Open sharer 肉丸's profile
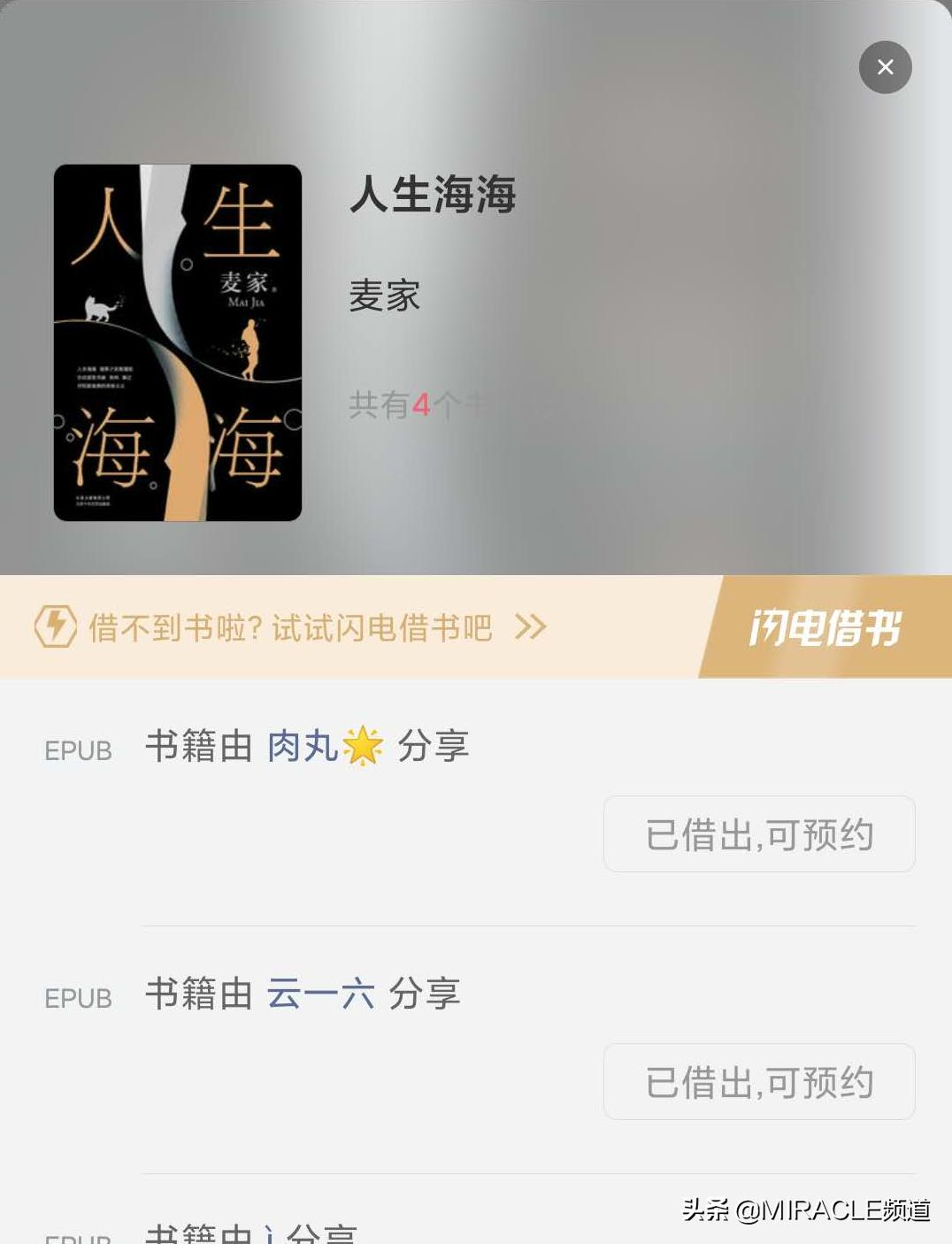This screenshot has width=952, height=1244. [x=326, y=745]
